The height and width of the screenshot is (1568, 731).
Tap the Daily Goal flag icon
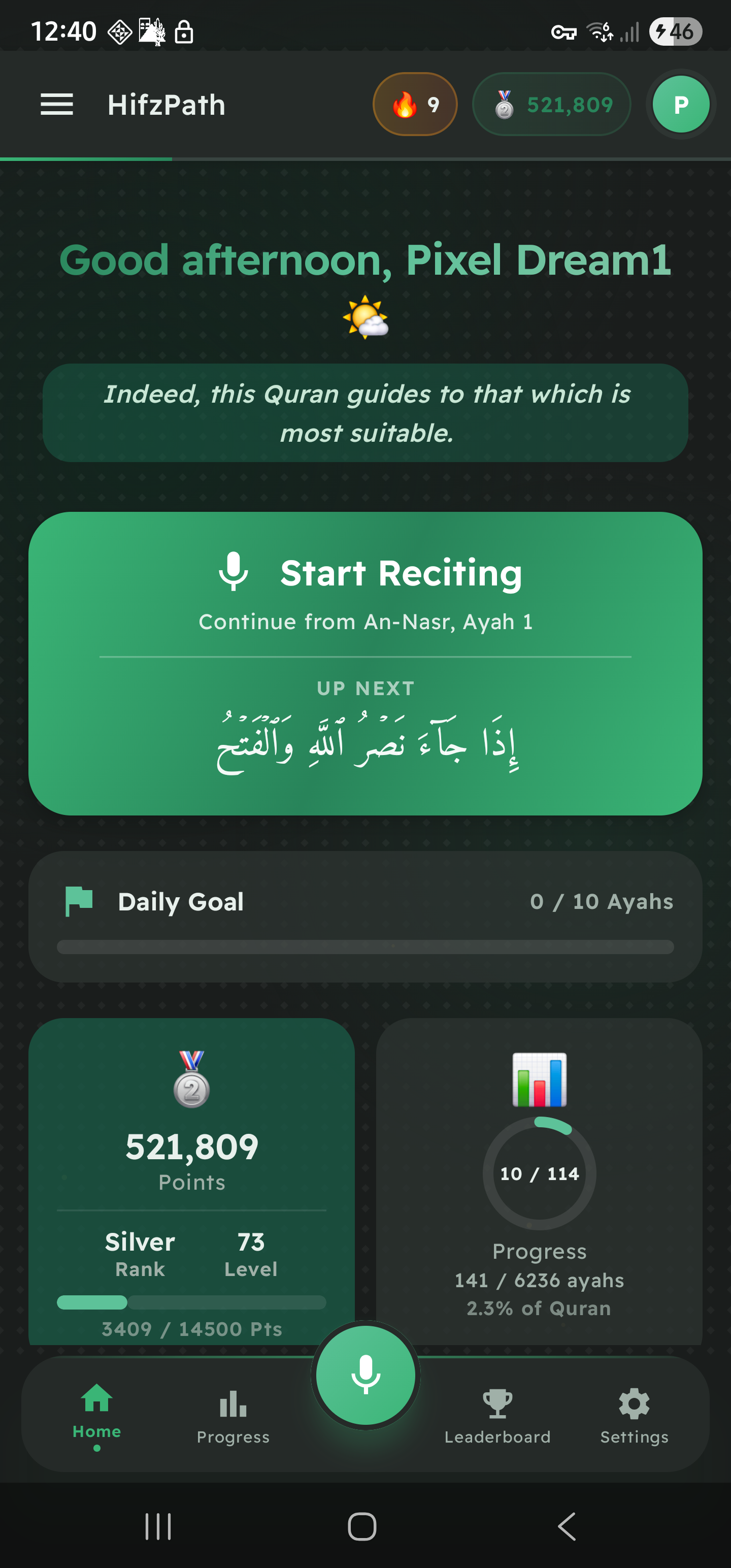pyautogui.click(x=80, y=901)
